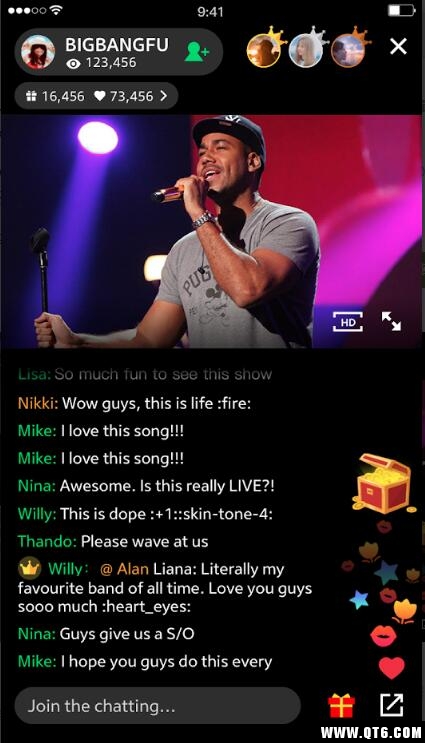Tap the Join the chatting field
This screenshot has height=743, width=425.
158,706
